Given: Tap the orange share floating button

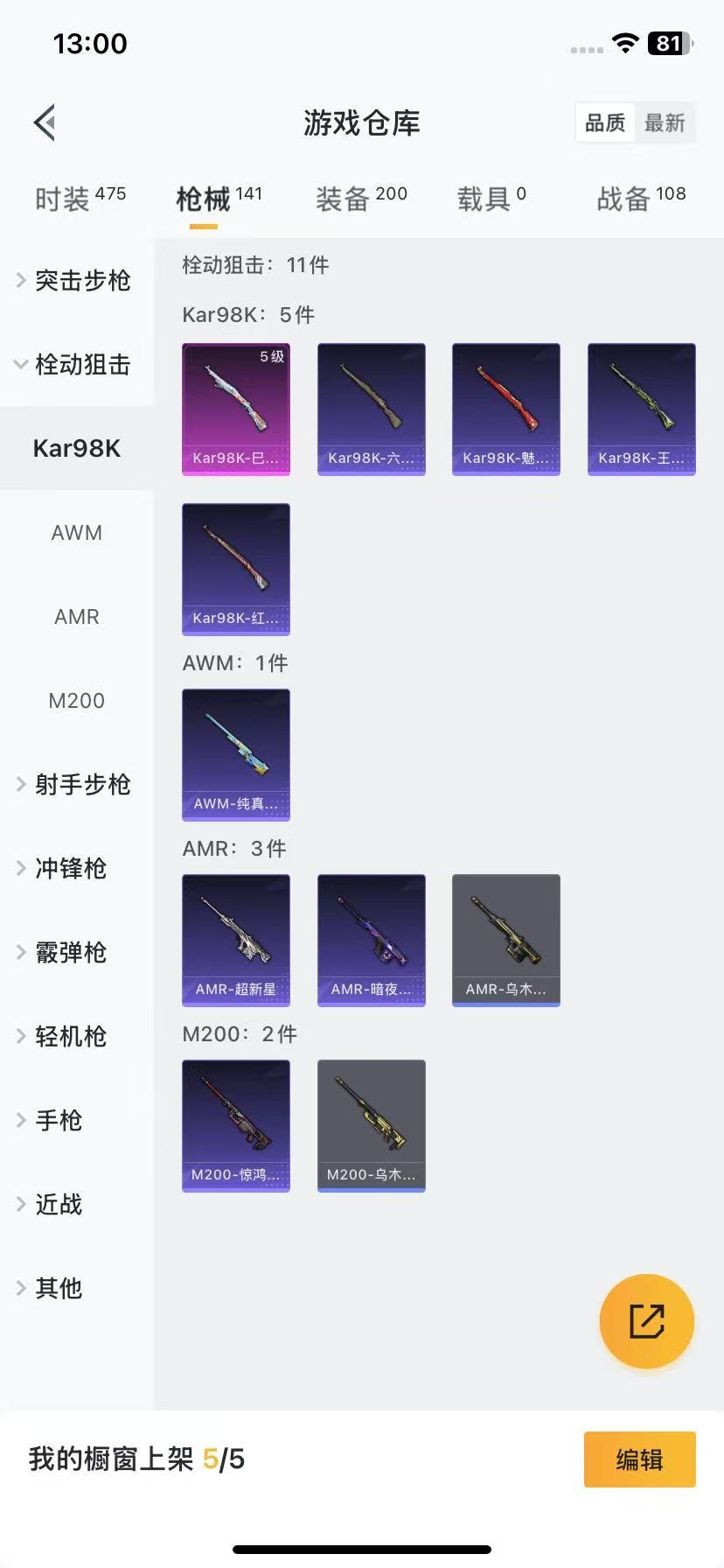Looking at the screenshot, I should 647,1320.
